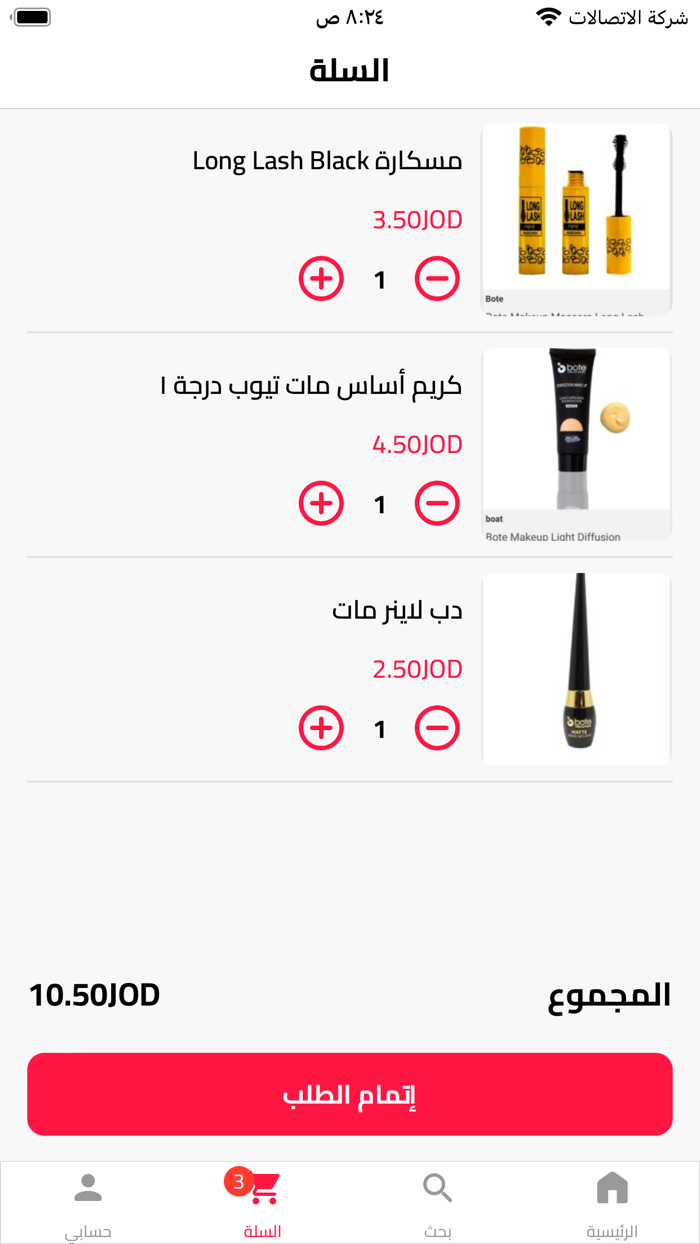The image size is (700, 1244).
Task: Decrease quantity of دب لاينر مات
Action: [x=437, y=728]
